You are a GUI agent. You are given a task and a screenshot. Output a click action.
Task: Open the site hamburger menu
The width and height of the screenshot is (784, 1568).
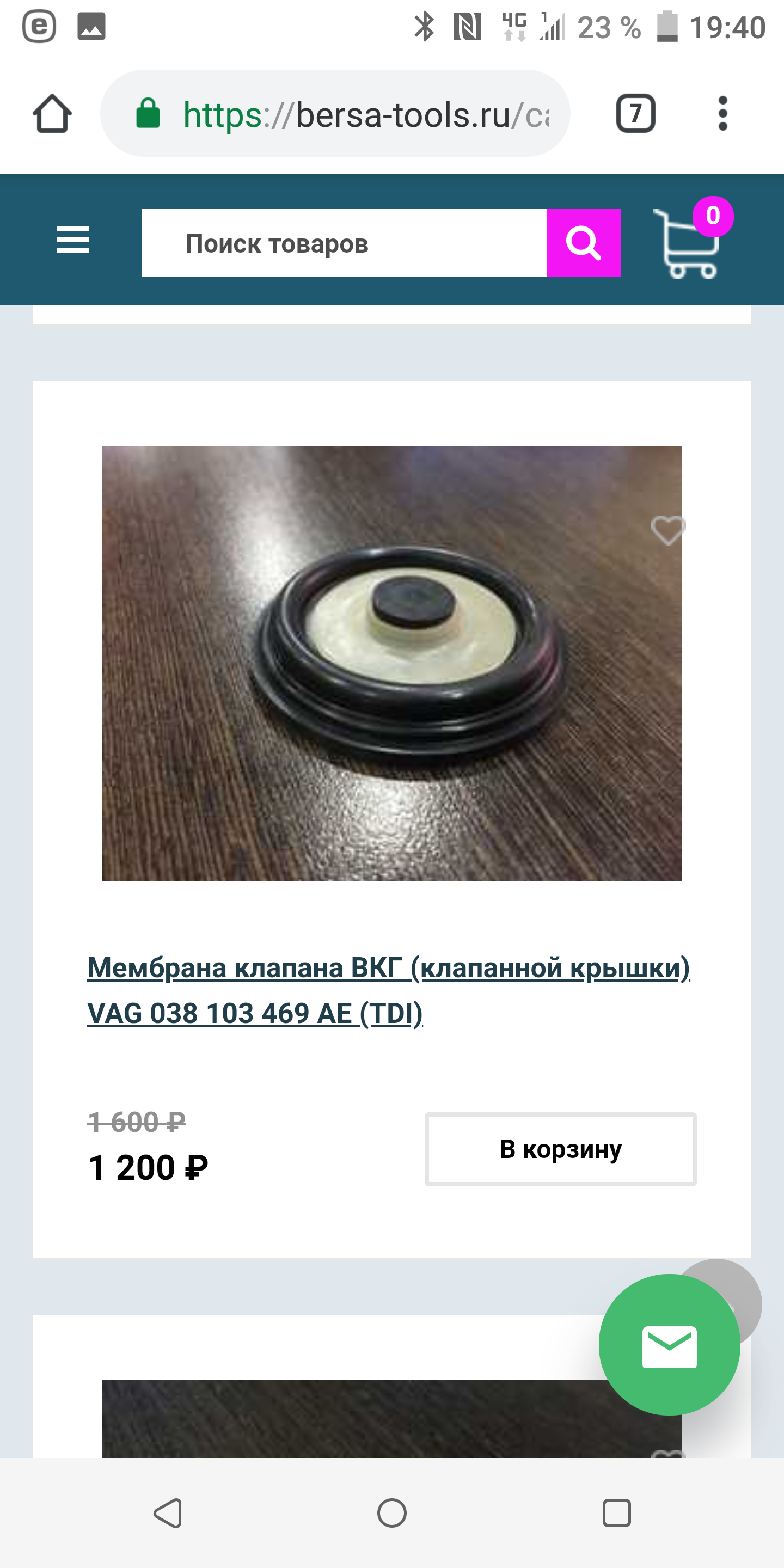tap(73, 240)
